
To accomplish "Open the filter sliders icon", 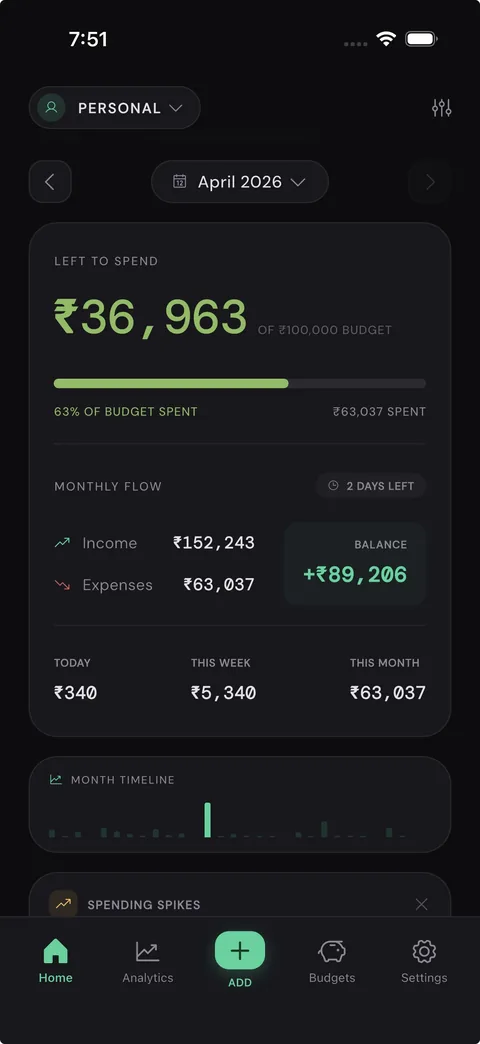I will 441,108.
